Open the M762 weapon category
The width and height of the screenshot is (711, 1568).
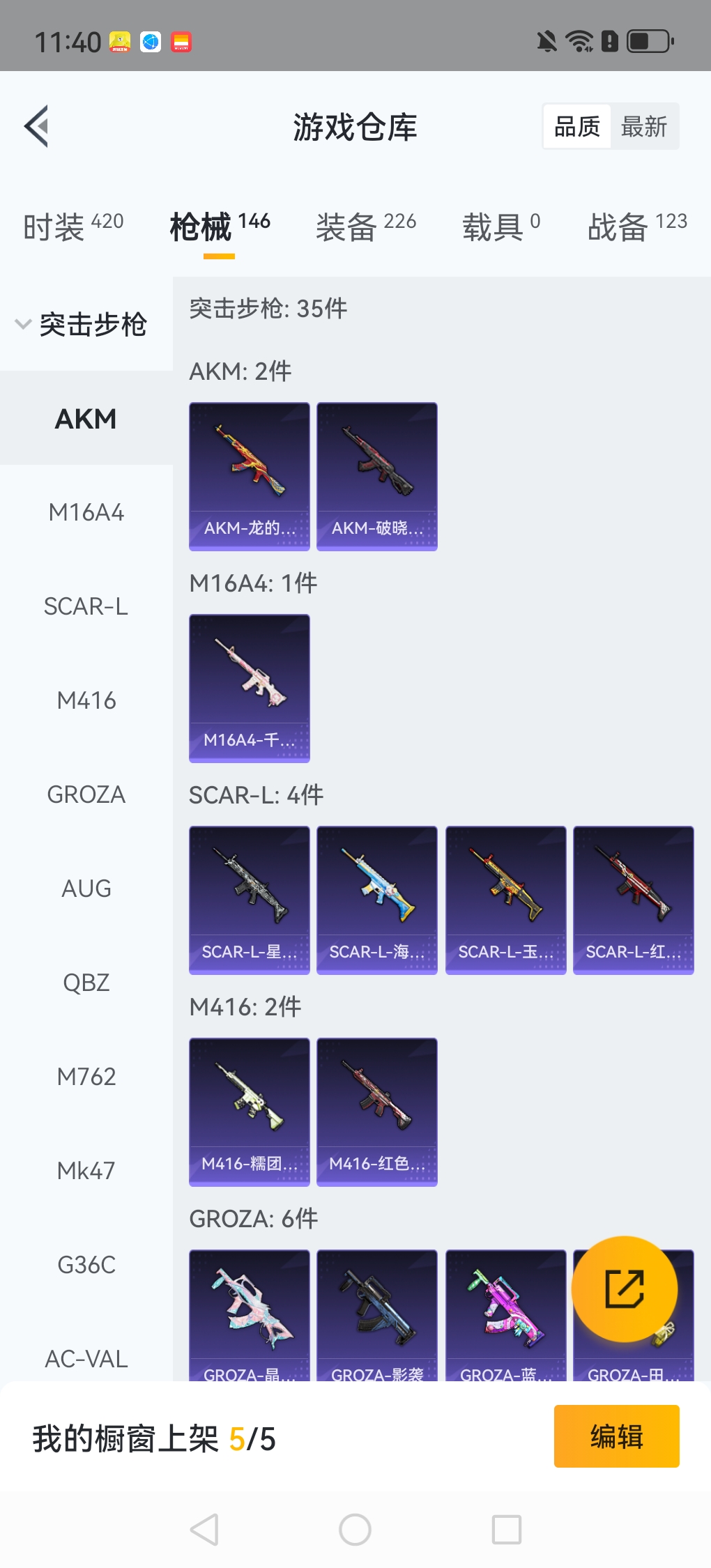86,1077
